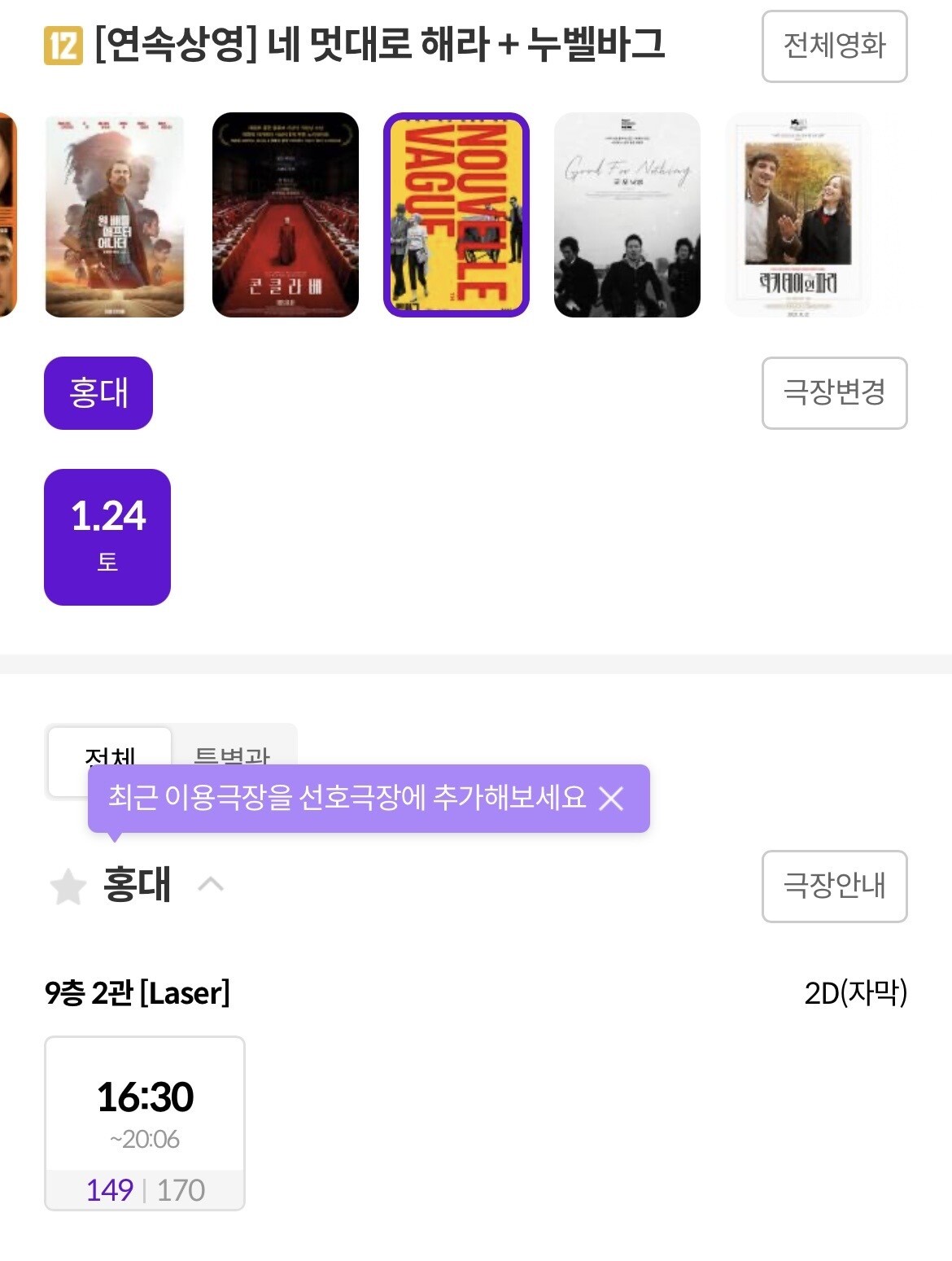Collapse the 홍대 showtimes section

(211, 884)
